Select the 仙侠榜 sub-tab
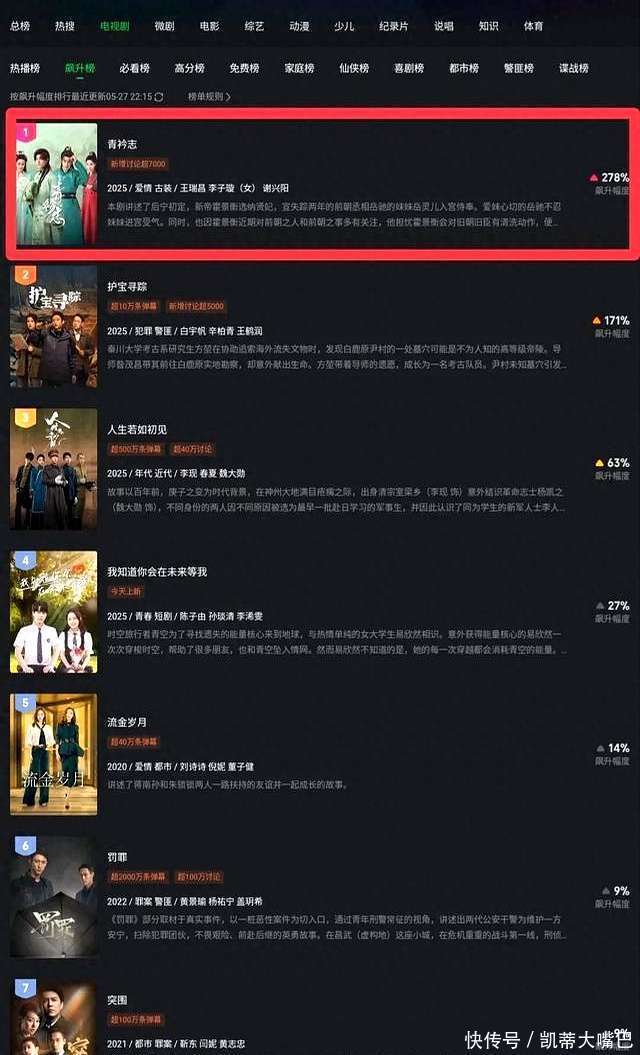 (354, 68)
